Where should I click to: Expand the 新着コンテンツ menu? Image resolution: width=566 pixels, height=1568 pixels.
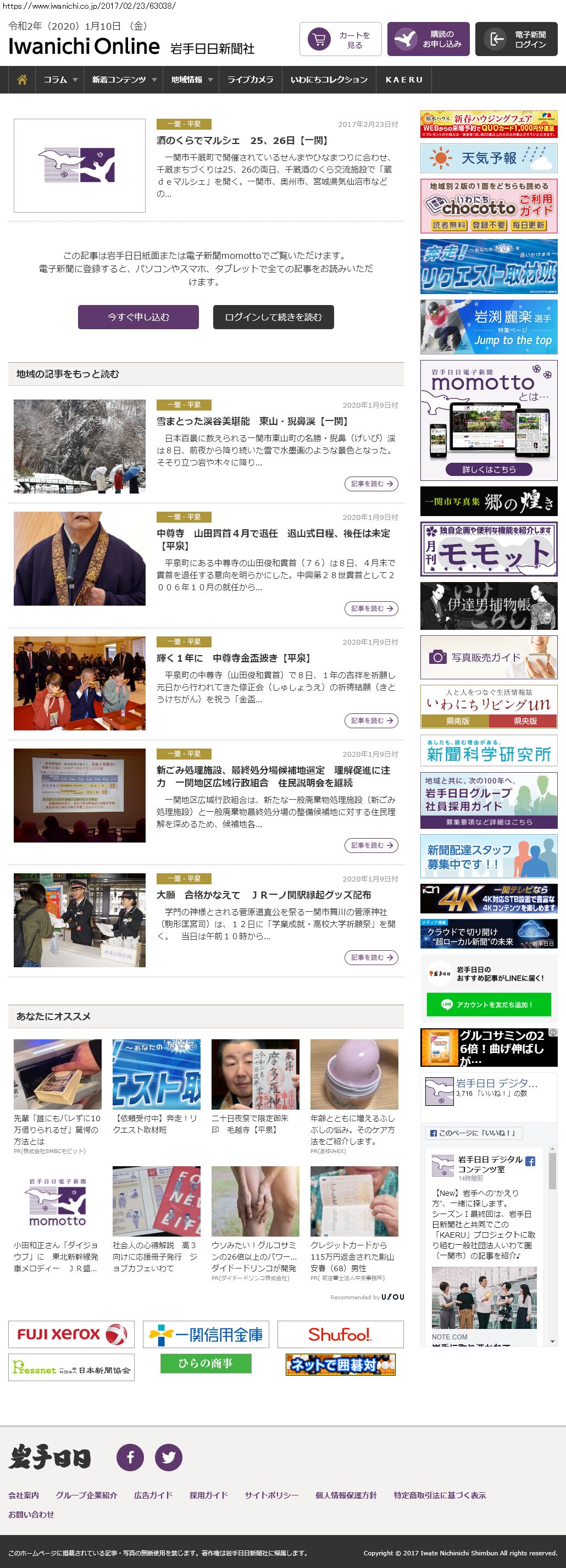tap(124, 80)
